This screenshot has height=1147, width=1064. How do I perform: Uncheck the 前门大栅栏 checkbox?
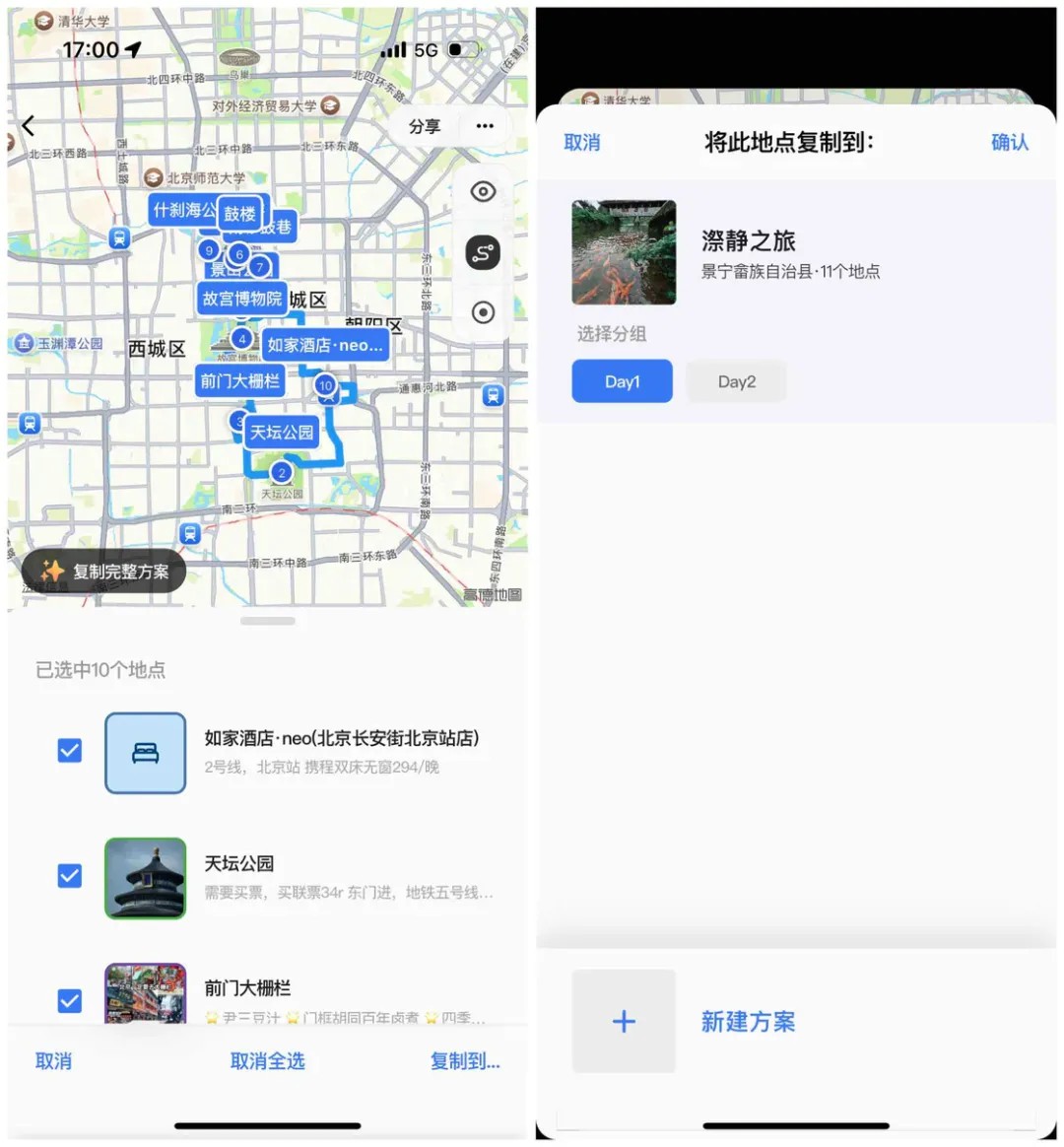click(x=70, y=1000)
